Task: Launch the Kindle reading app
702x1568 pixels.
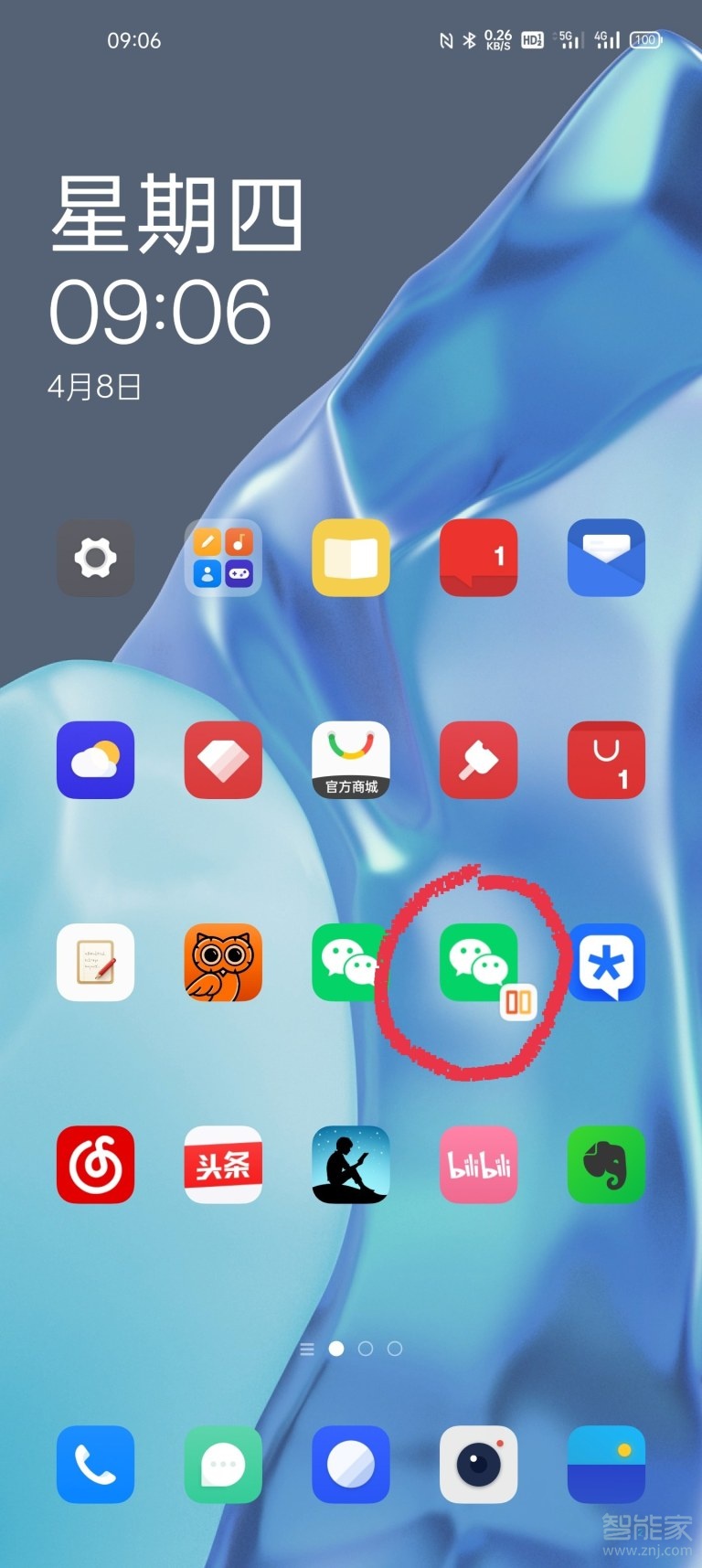Action: point(351,1164)
